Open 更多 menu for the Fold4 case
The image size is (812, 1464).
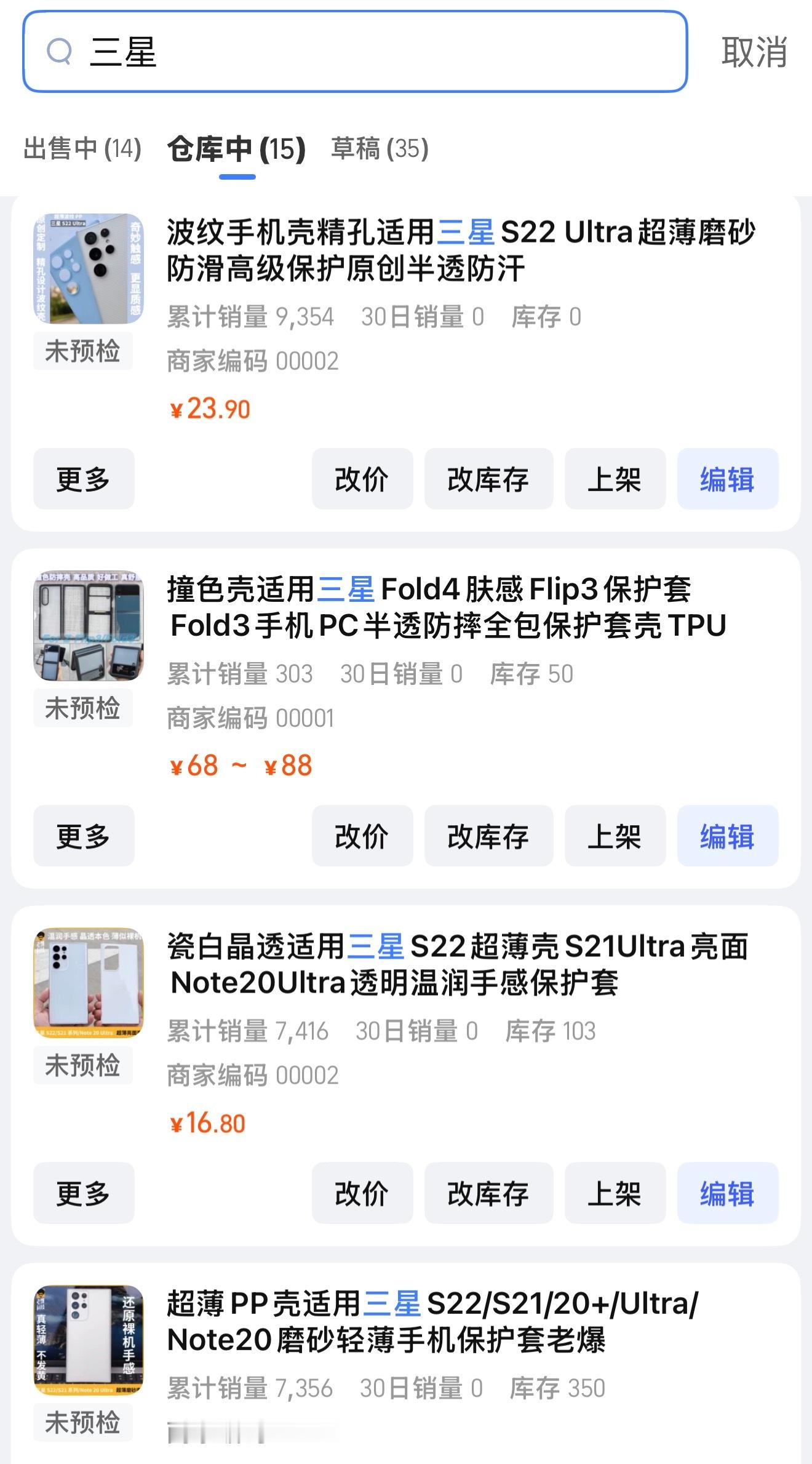(84, 836)
